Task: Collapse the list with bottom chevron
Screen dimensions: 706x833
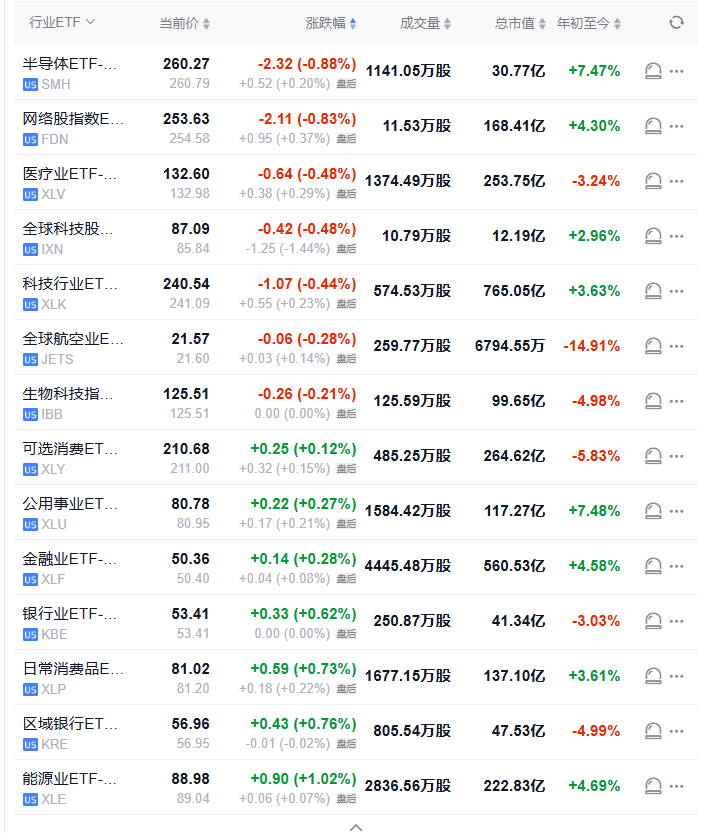Action: 356,826
